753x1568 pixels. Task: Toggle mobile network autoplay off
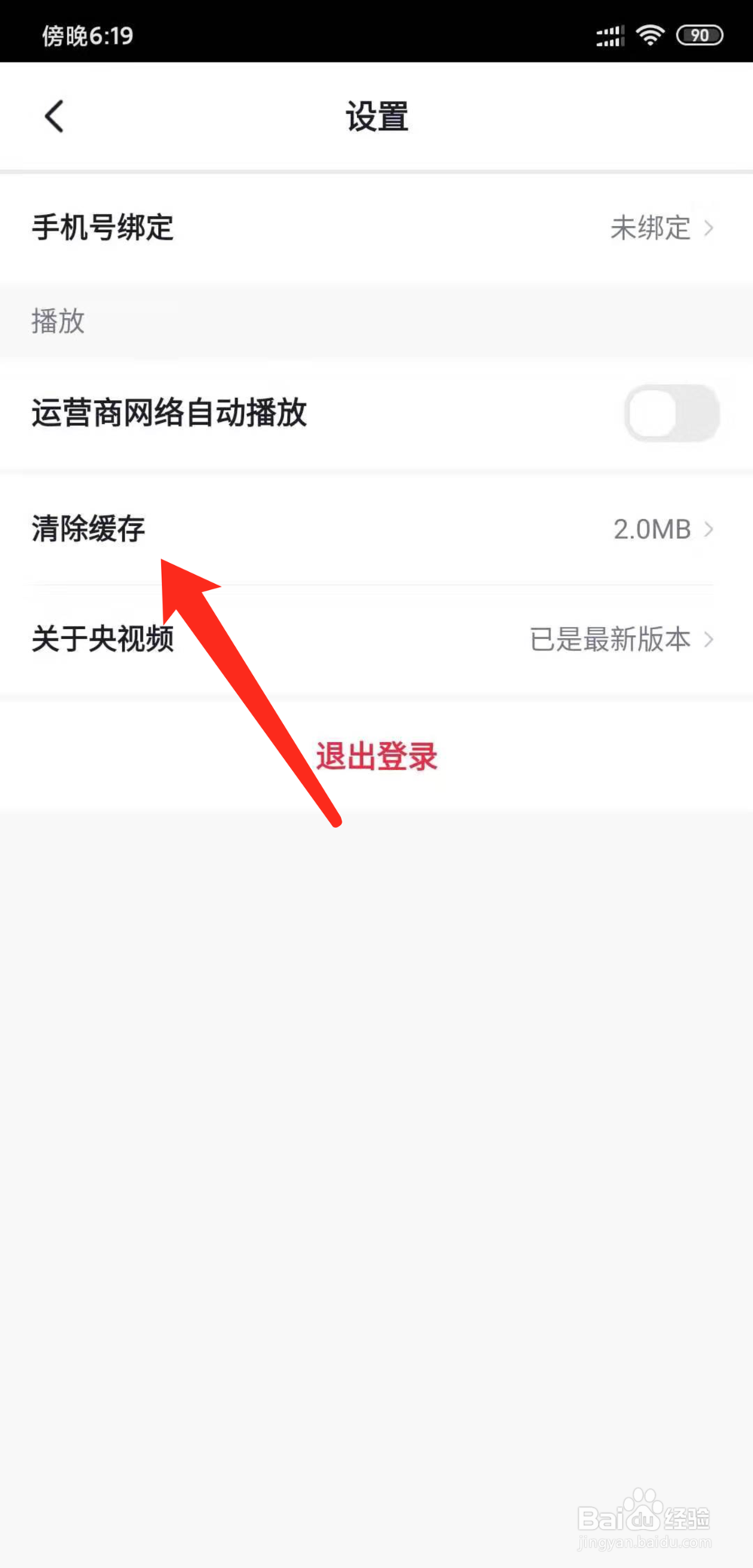(671, 413)
